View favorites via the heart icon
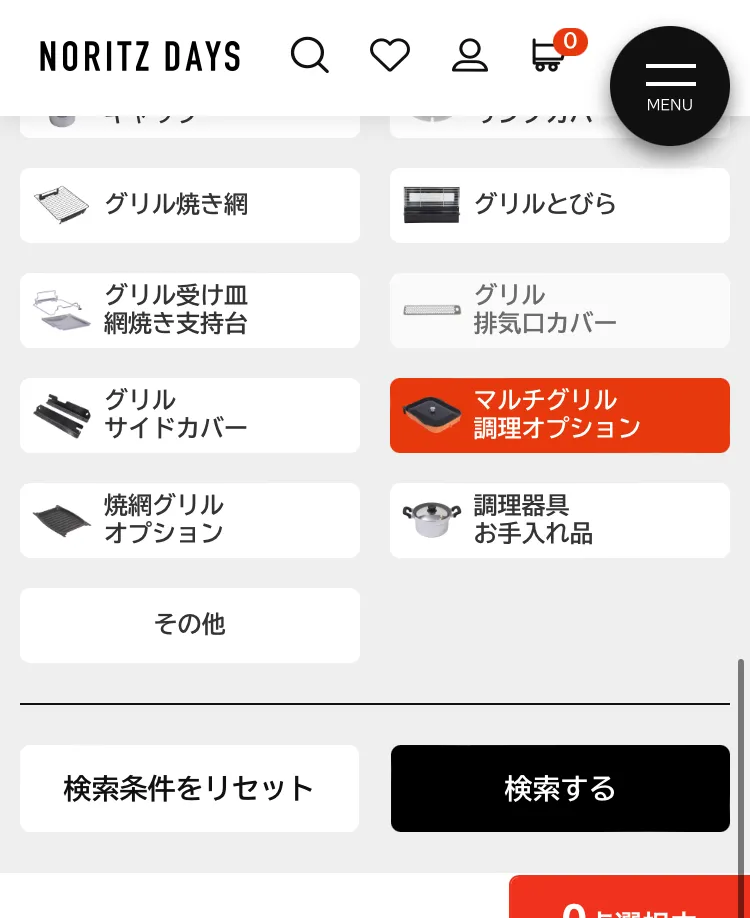Image resolution: width=750 pixels, height=918 pixels. (x=389, y=55)
